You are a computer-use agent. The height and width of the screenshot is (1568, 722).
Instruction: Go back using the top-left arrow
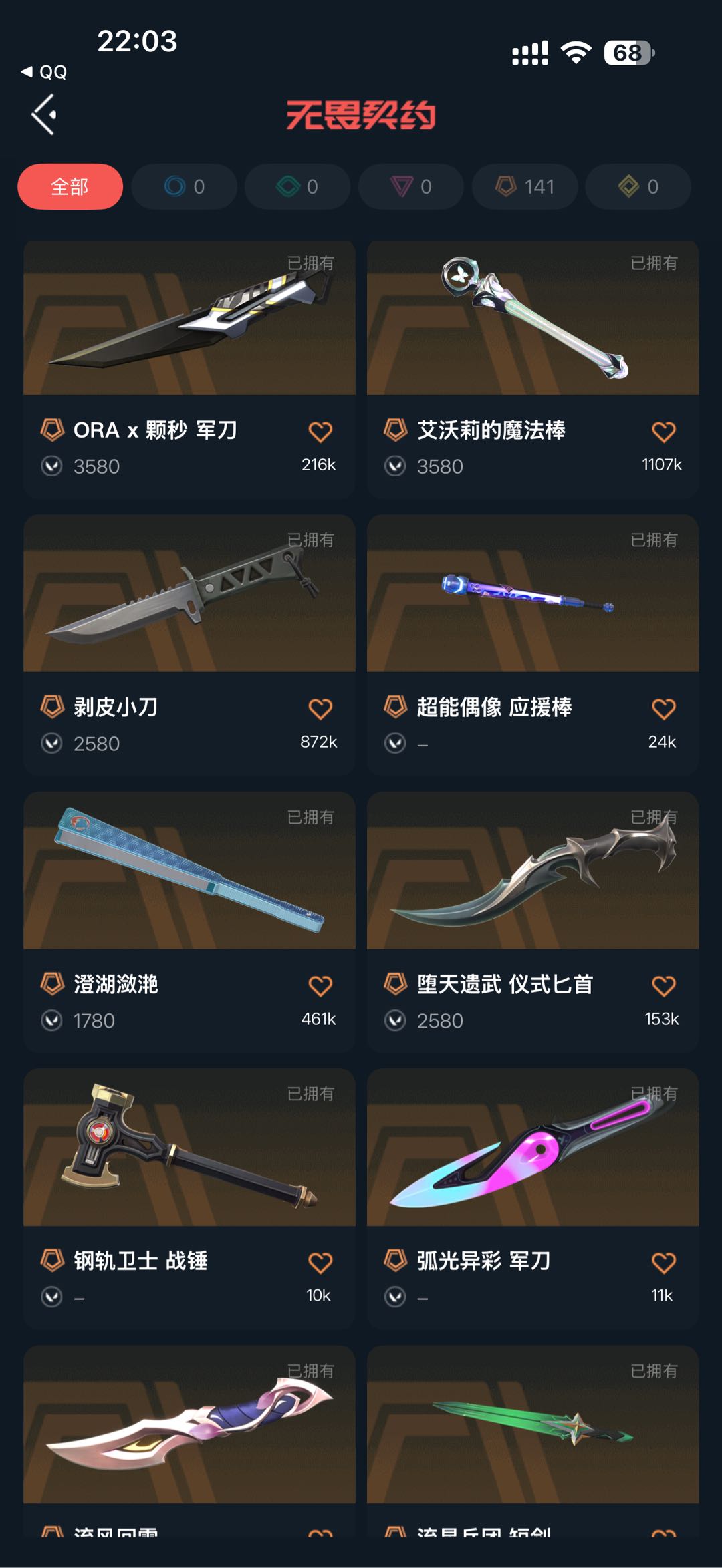pyautogui.click(x=44, y=115)
